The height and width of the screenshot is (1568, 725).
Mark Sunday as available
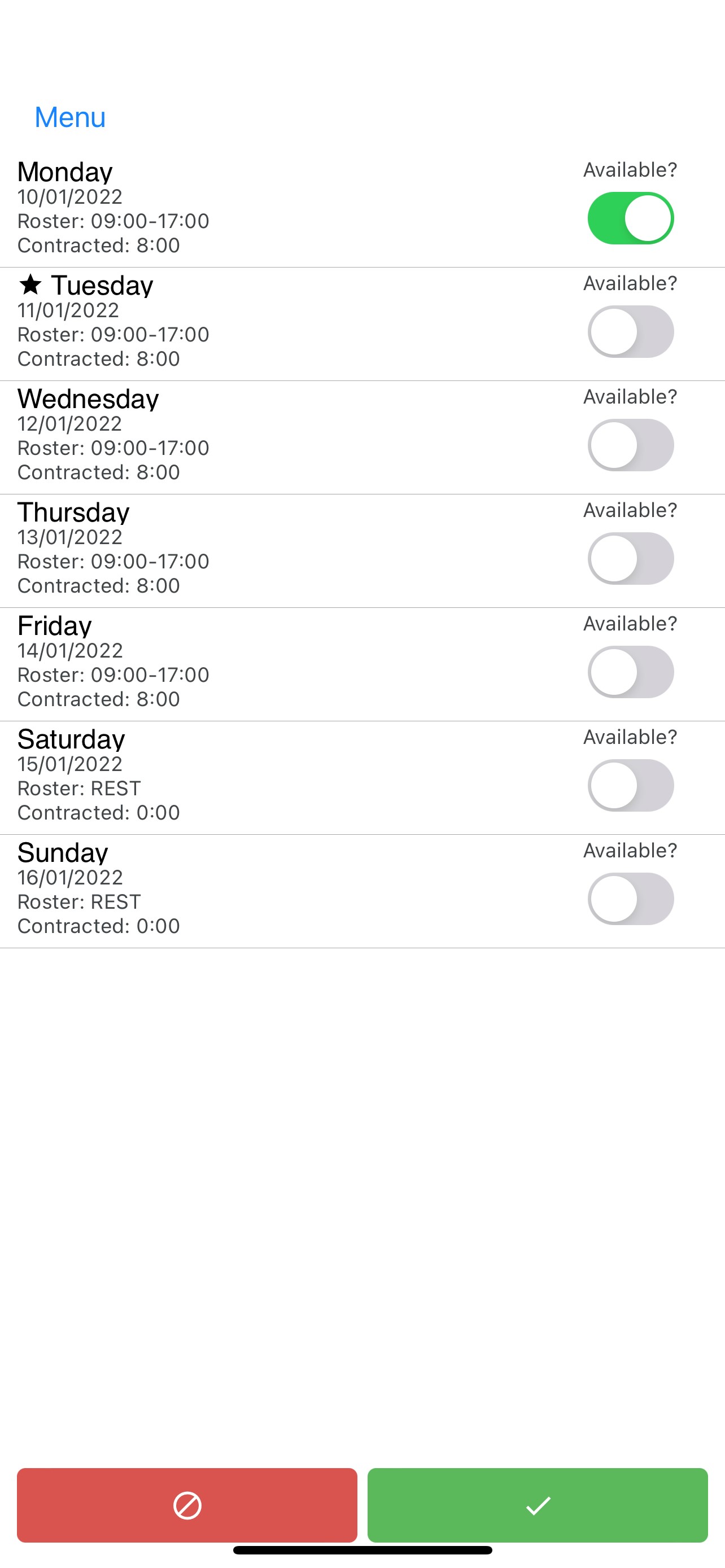[631, 898]
